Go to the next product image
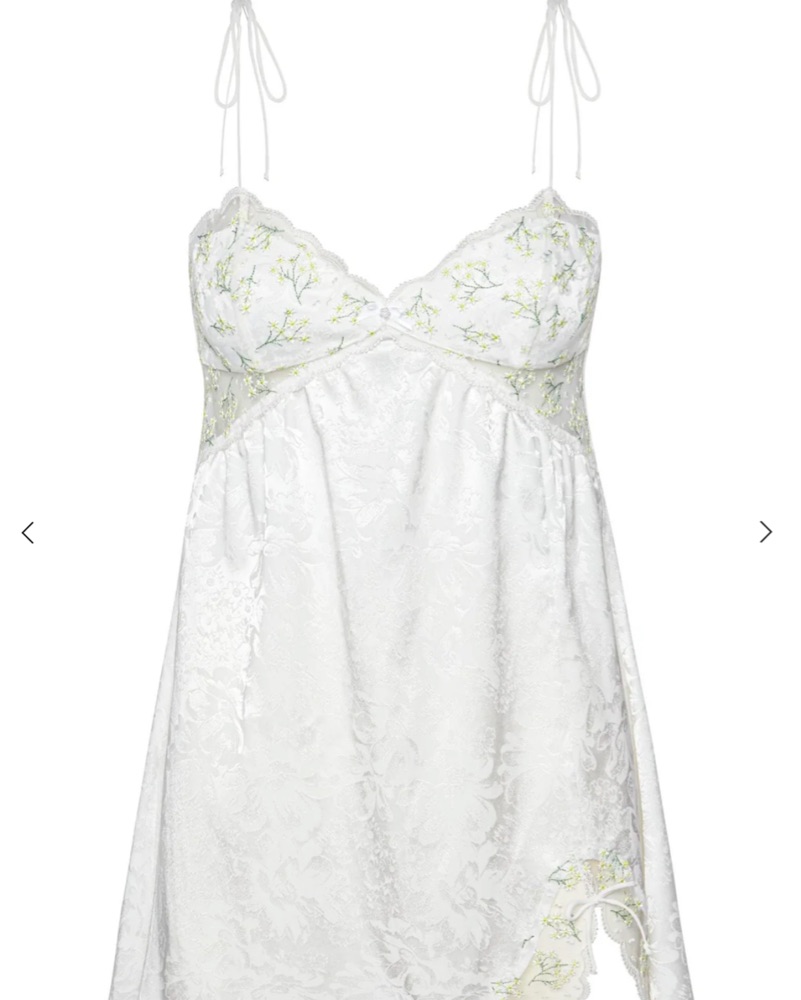The height and width of the screenshot is (1000, 801). 765,532
